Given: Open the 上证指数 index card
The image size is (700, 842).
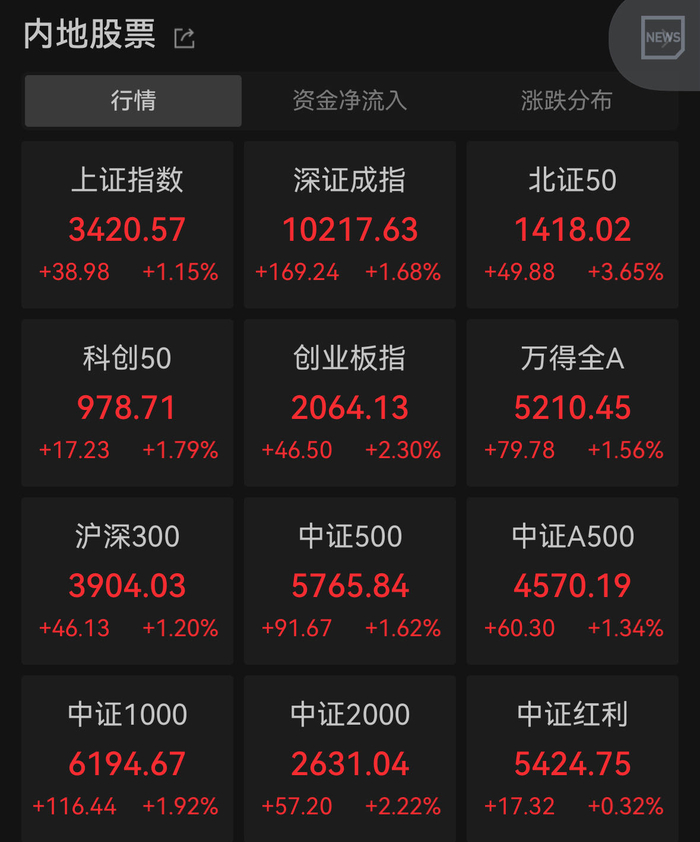Looking at the screenshot, I should 127,225.
